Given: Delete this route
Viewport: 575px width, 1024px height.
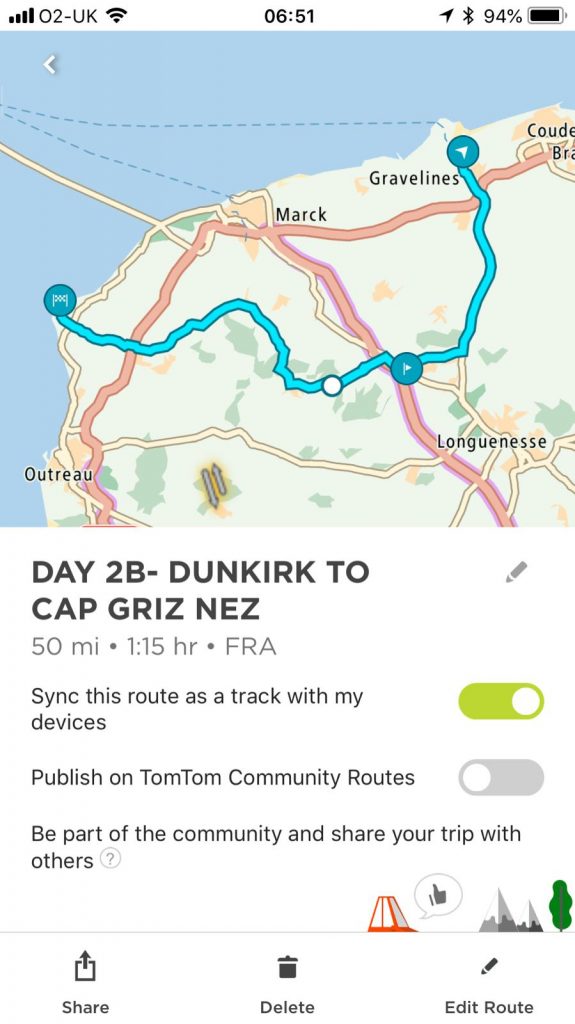Looking at the screenshot, I should [287, 984].
